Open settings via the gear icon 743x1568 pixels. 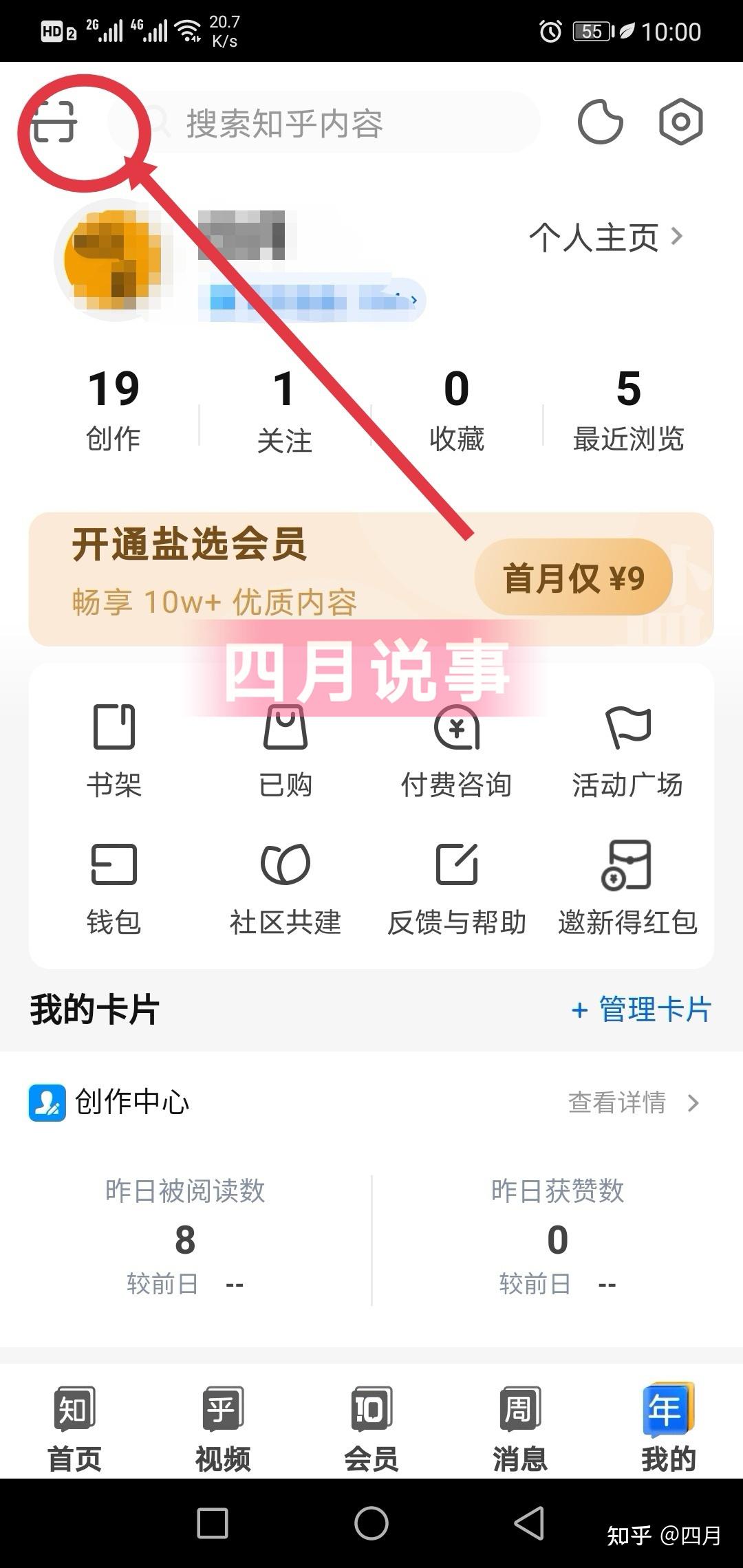pyautogui.click(x=680, y=122)
